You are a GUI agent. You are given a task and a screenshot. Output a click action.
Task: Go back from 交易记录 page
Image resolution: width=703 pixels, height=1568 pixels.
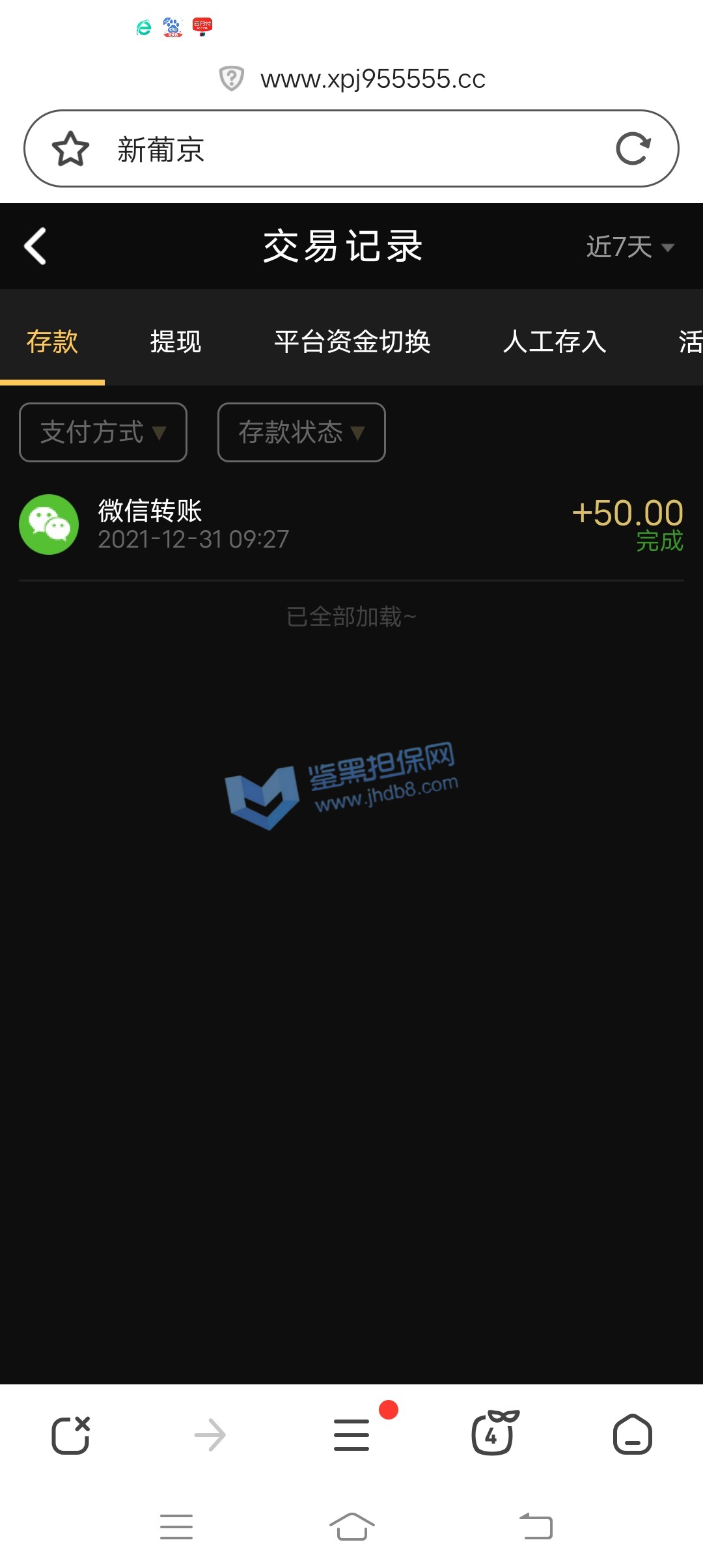pyautogui.click(x=36, y=246)
